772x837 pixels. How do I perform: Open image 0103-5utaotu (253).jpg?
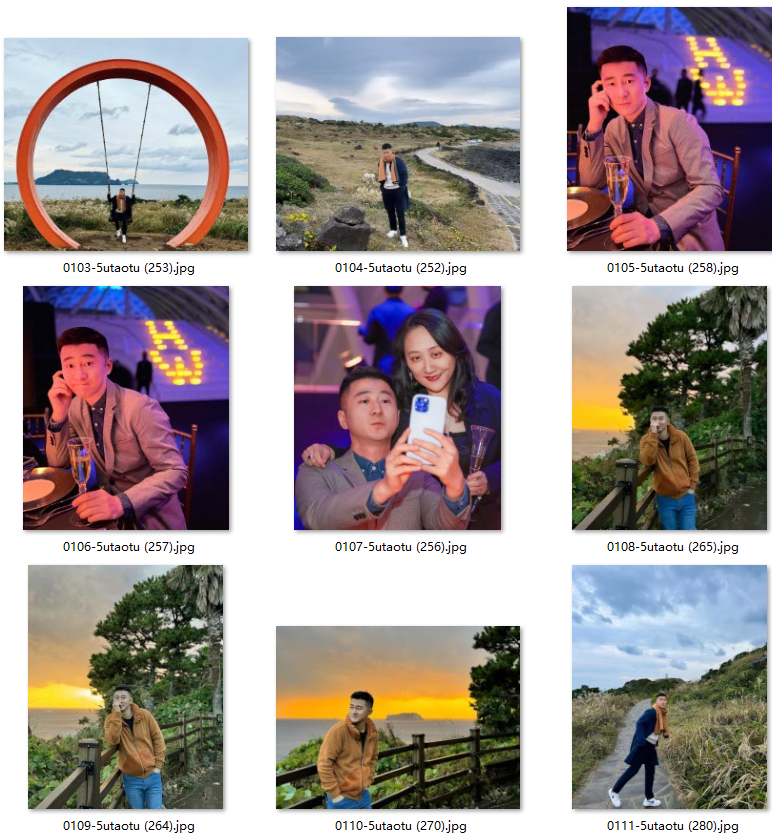(126, 145)
